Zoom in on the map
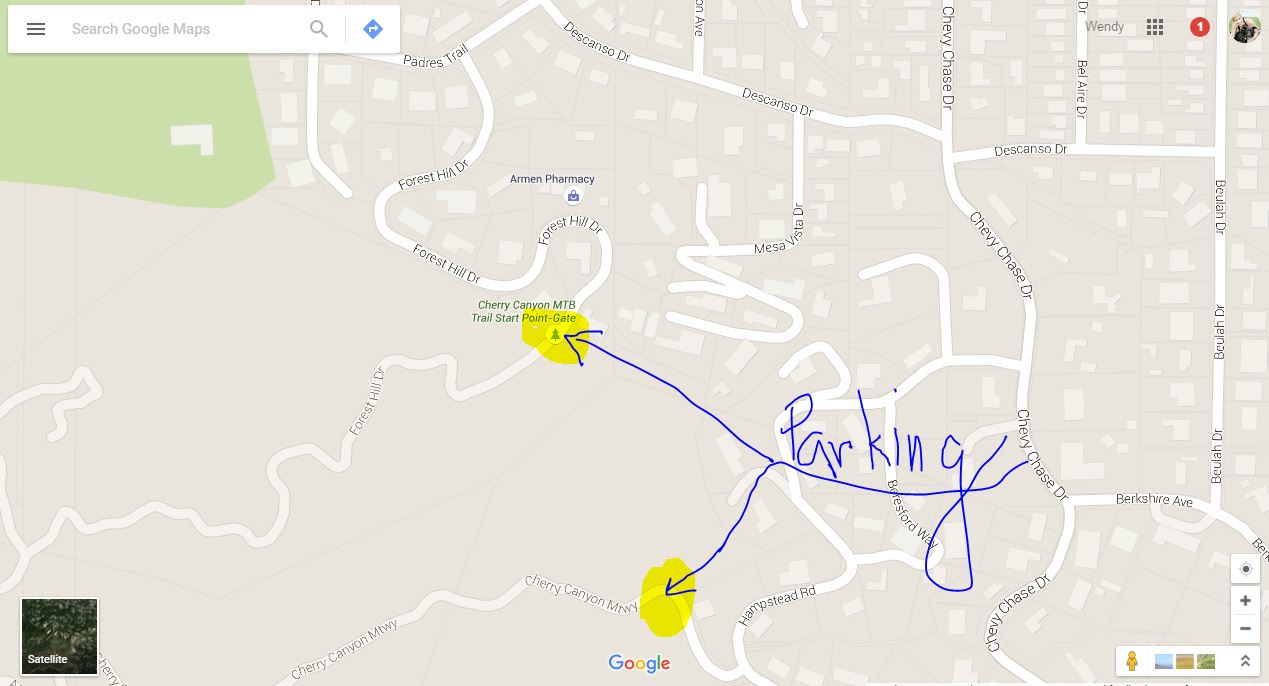The image size is (1269, 686). pyautogui.click(x=1245, y=601)
